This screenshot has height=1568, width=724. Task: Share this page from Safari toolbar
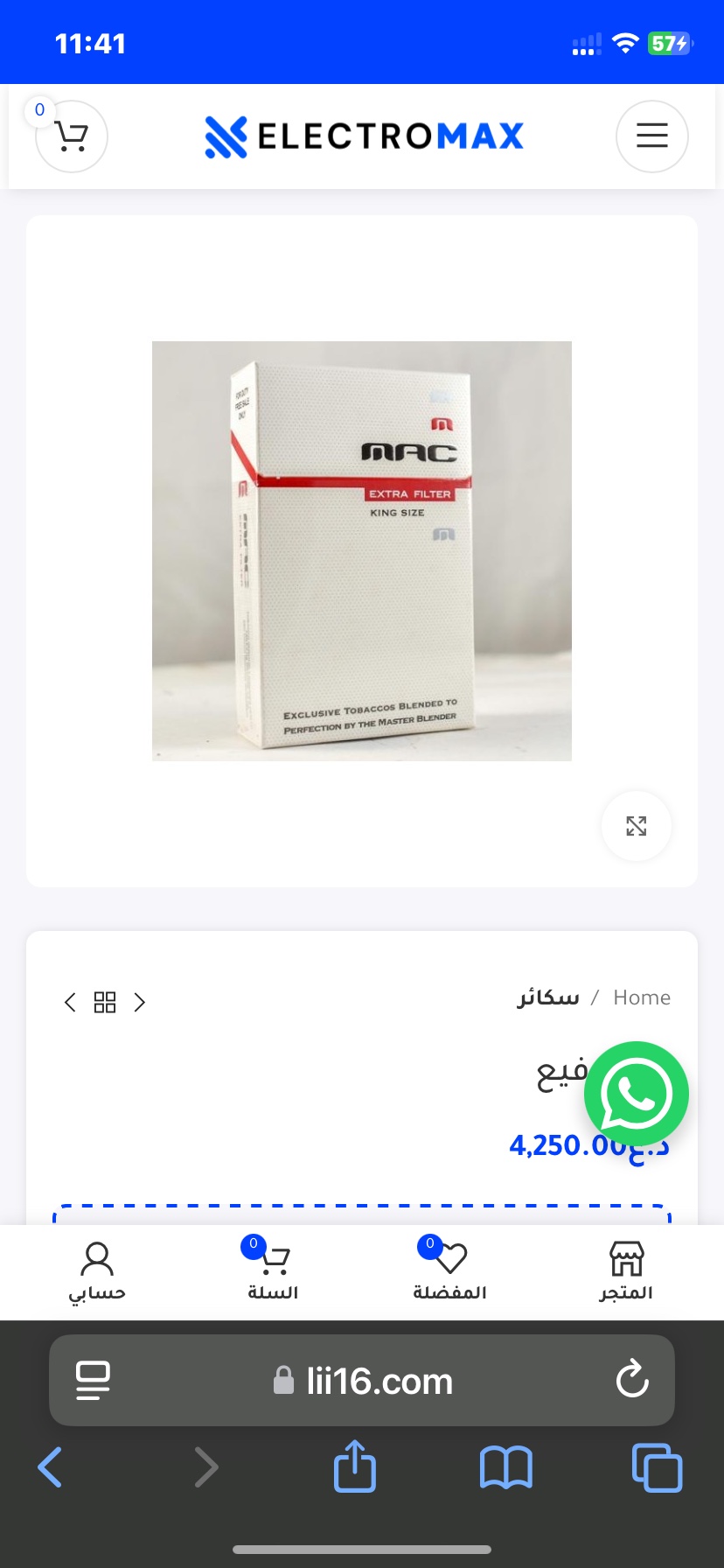(355, 1466)
